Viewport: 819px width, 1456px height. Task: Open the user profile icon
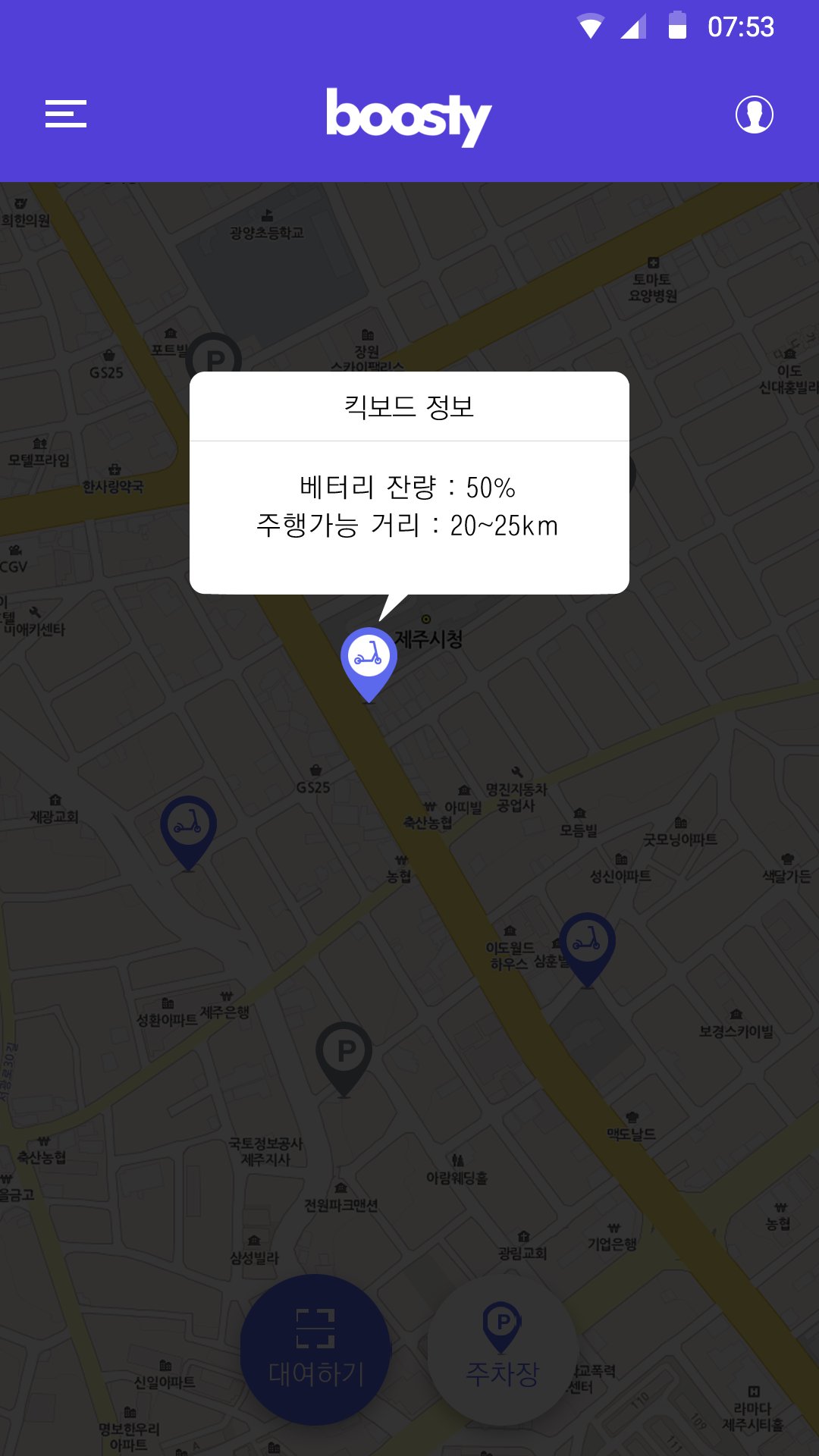(752, 115)
